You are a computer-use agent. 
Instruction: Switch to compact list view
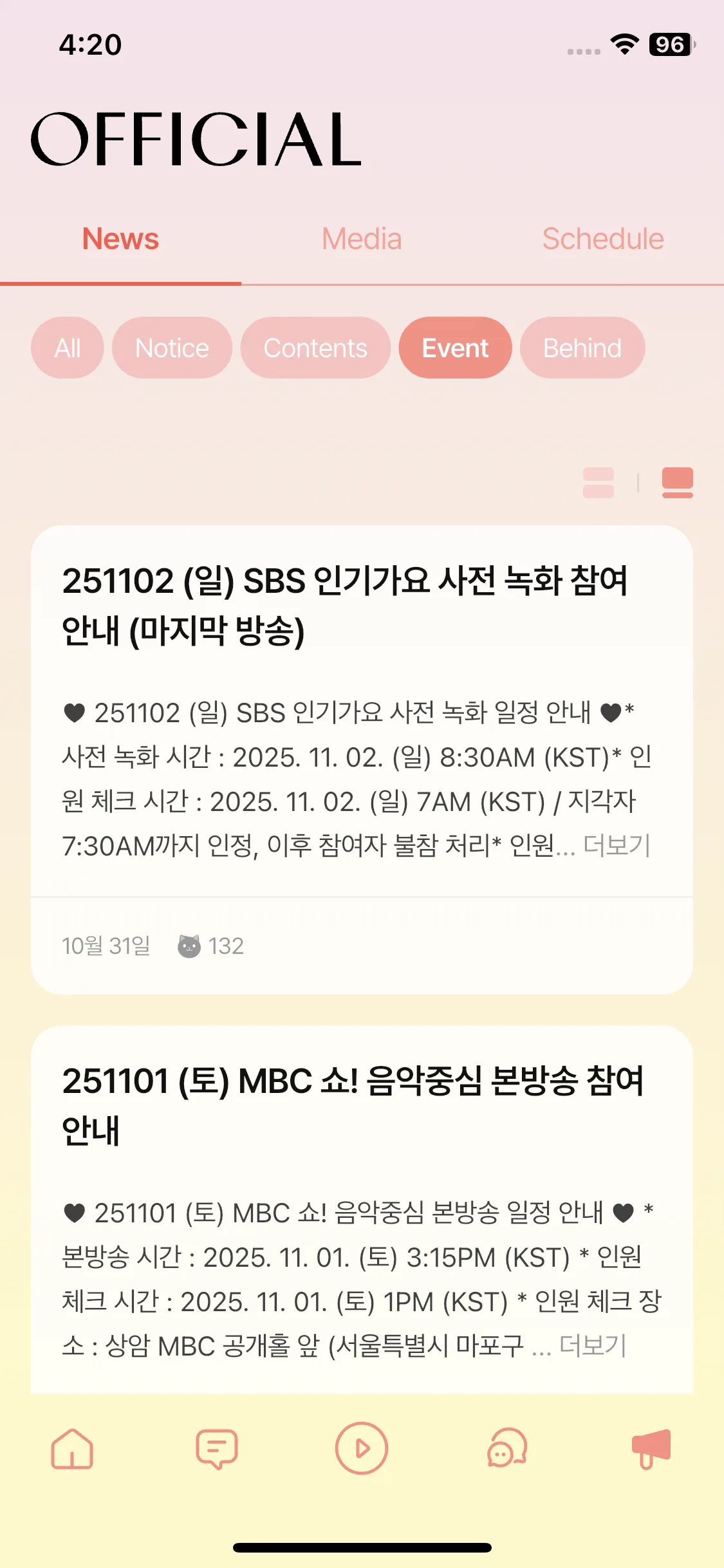click(x=598, y=483)
